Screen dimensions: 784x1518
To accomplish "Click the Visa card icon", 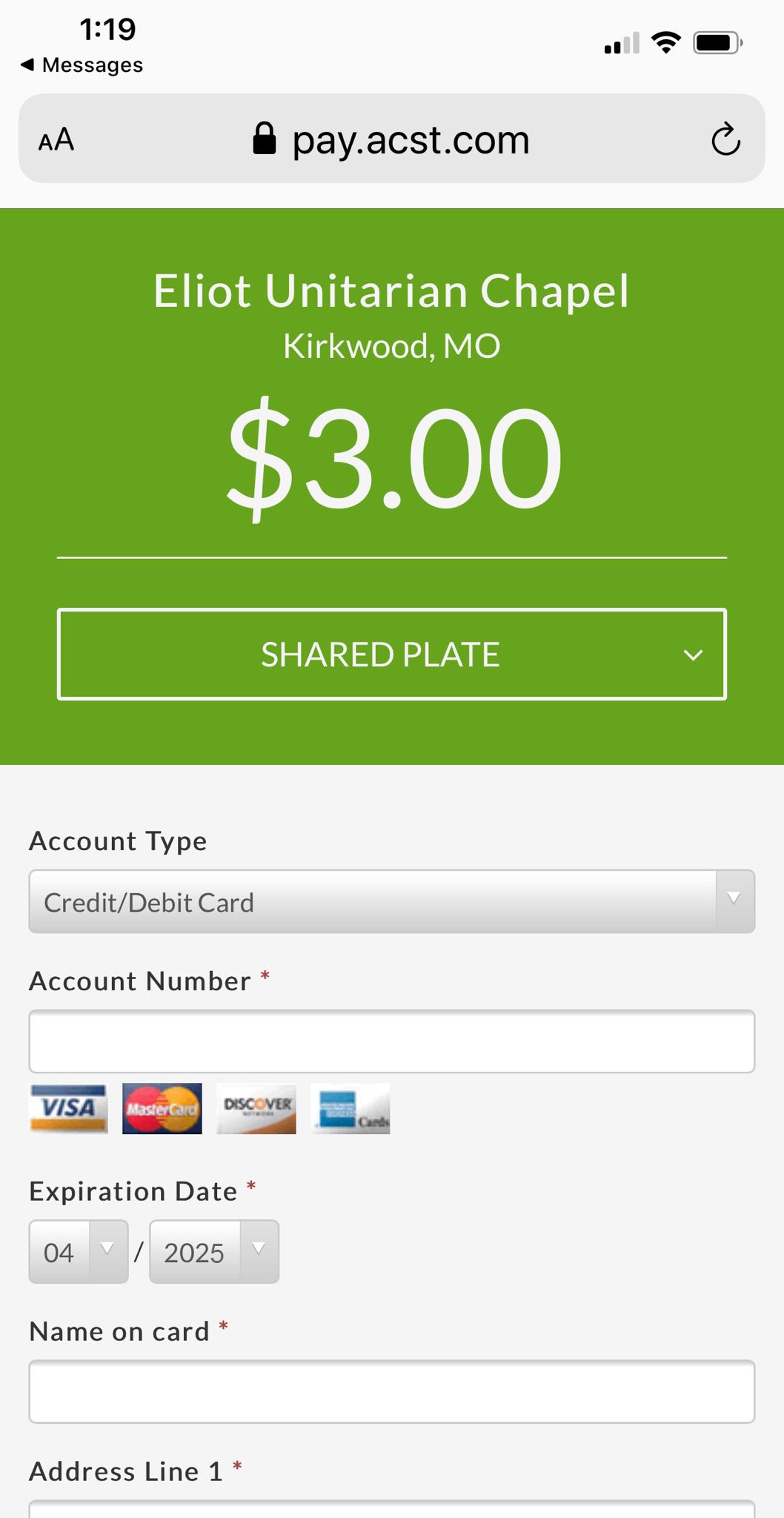I will 67,1108.
